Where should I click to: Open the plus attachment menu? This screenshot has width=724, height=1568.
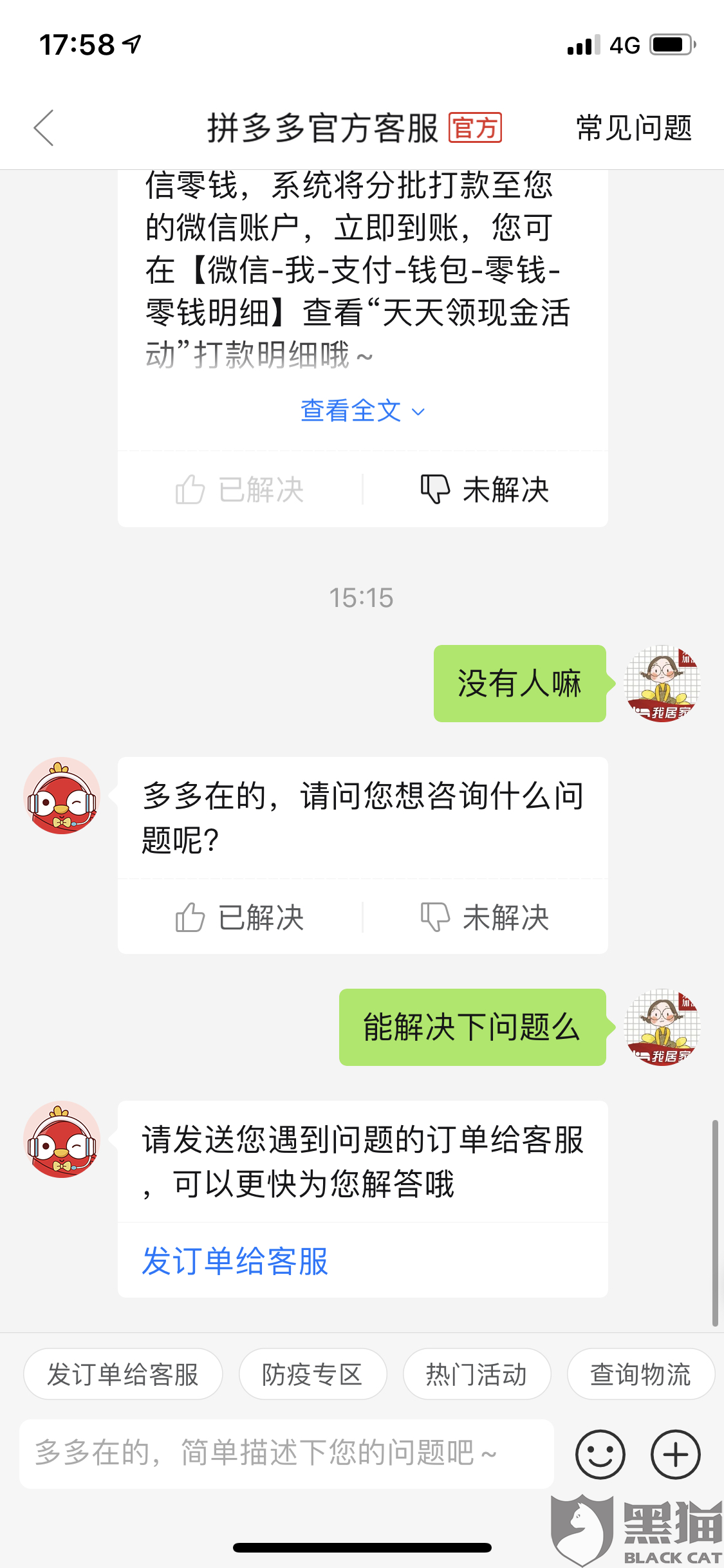(675, 1454)
